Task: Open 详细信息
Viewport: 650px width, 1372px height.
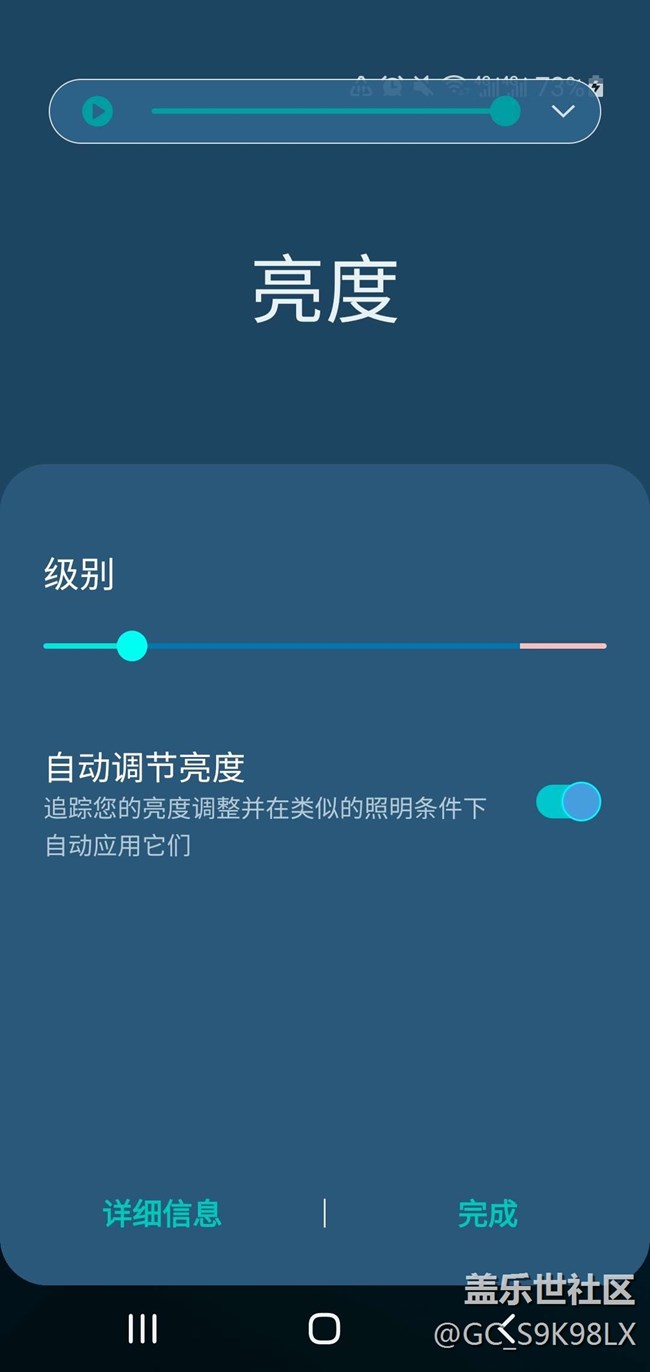Action: coord(162,1213)
